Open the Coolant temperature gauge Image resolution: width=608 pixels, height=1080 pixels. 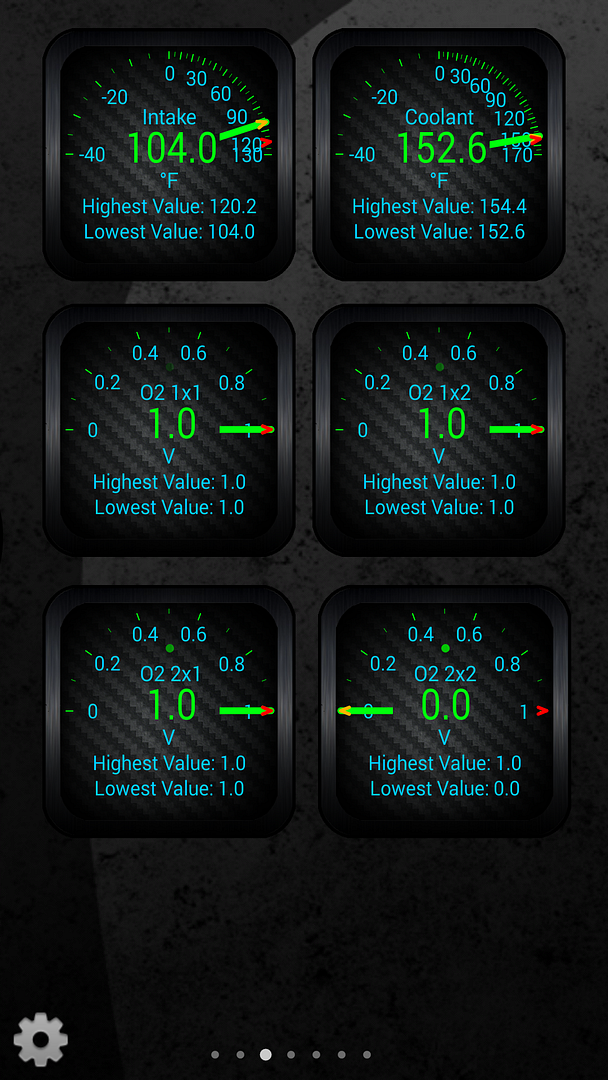pos(439,154)
